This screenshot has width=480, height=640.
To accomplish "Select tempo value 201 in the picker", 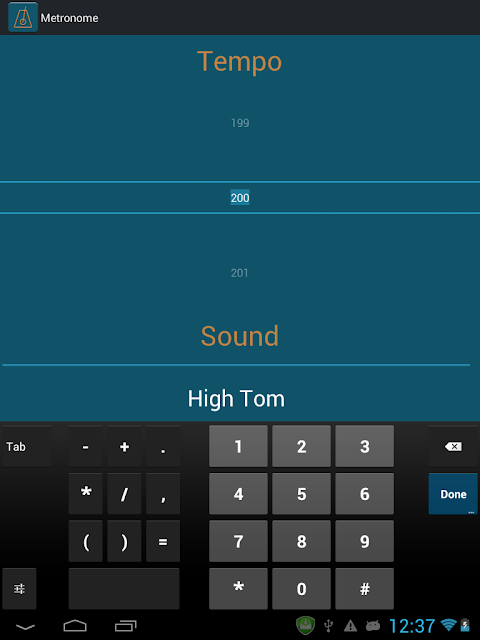I will tap(240, 273).
